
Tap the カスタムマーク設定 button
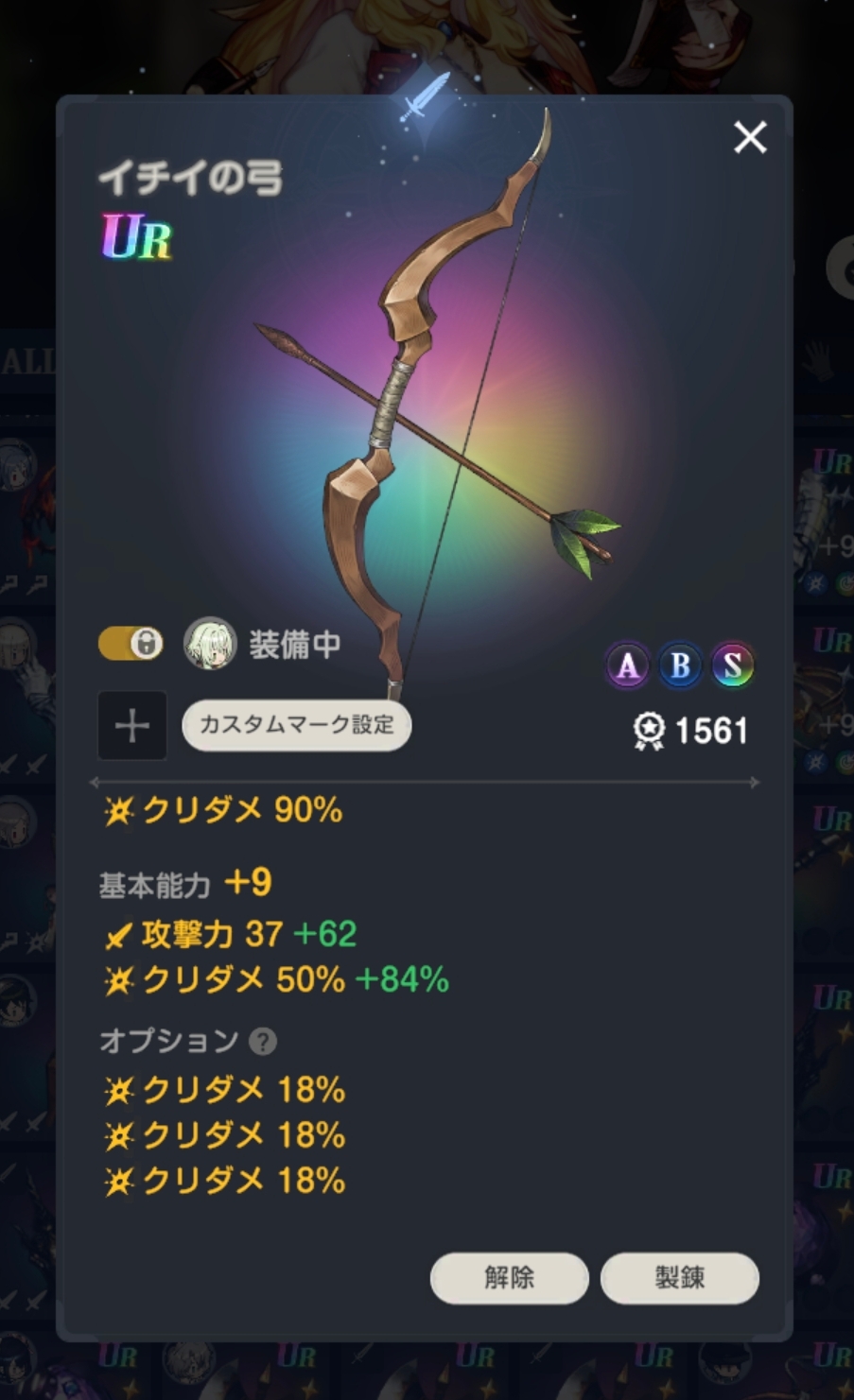296,725
